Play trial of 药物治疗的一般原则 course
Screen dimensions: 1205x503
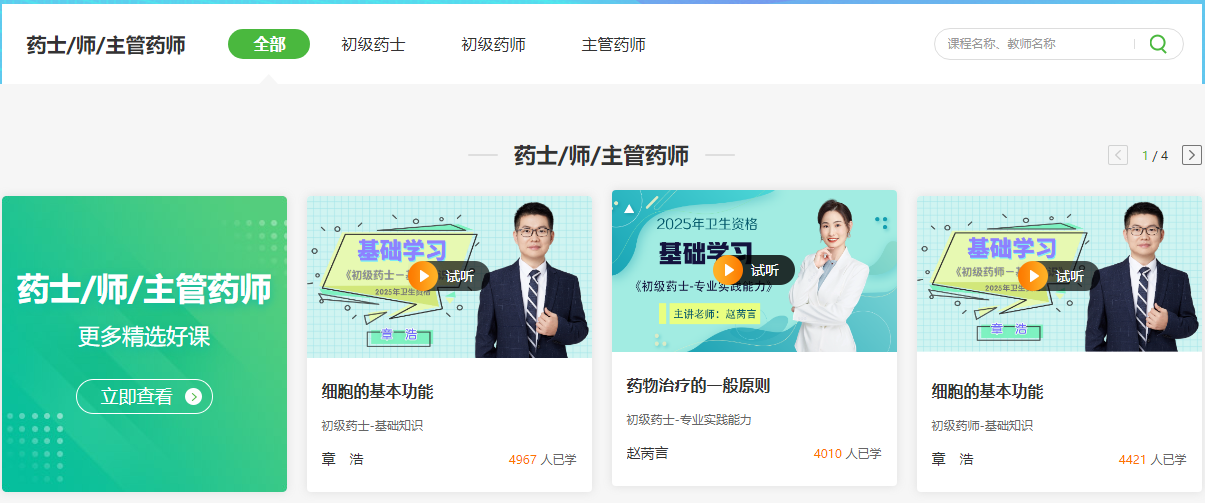[x=729, y=270]
